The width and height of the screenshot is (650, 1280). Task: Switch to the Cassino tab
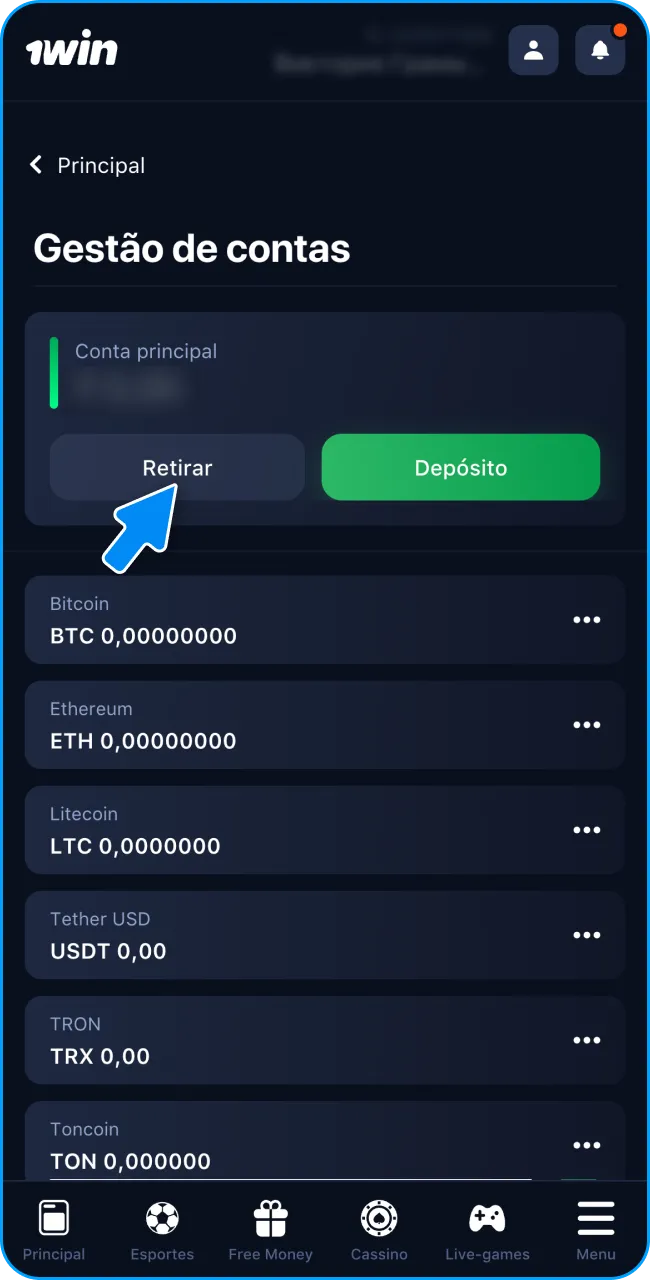coord(379,1230)
